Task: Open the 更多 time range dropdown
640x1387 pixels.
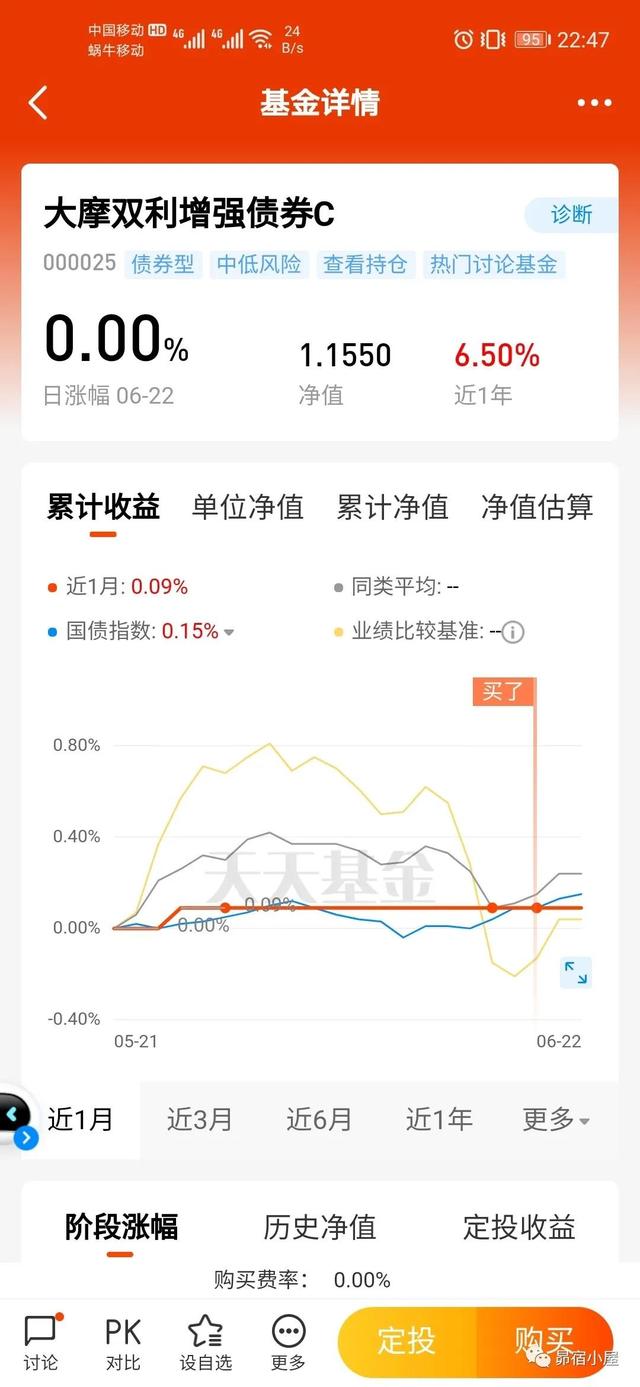Action: (x=556, y=1119)
